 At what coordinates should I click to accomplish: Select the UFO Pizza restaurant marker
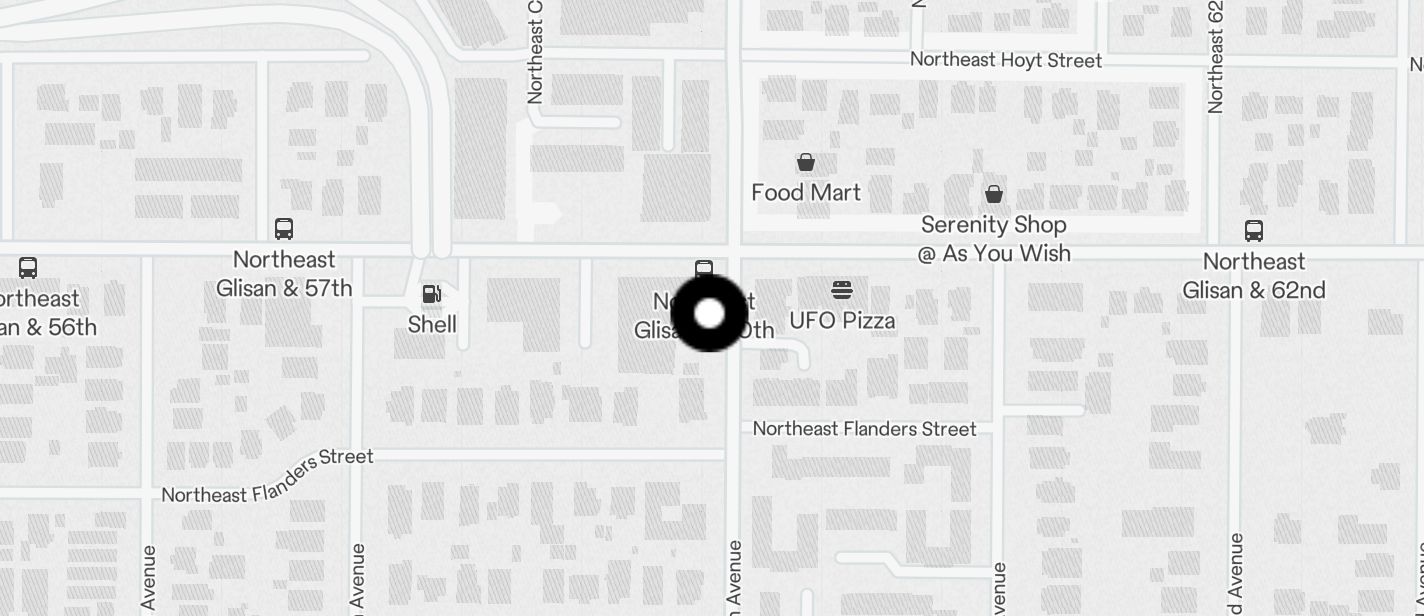coord(842,290)
